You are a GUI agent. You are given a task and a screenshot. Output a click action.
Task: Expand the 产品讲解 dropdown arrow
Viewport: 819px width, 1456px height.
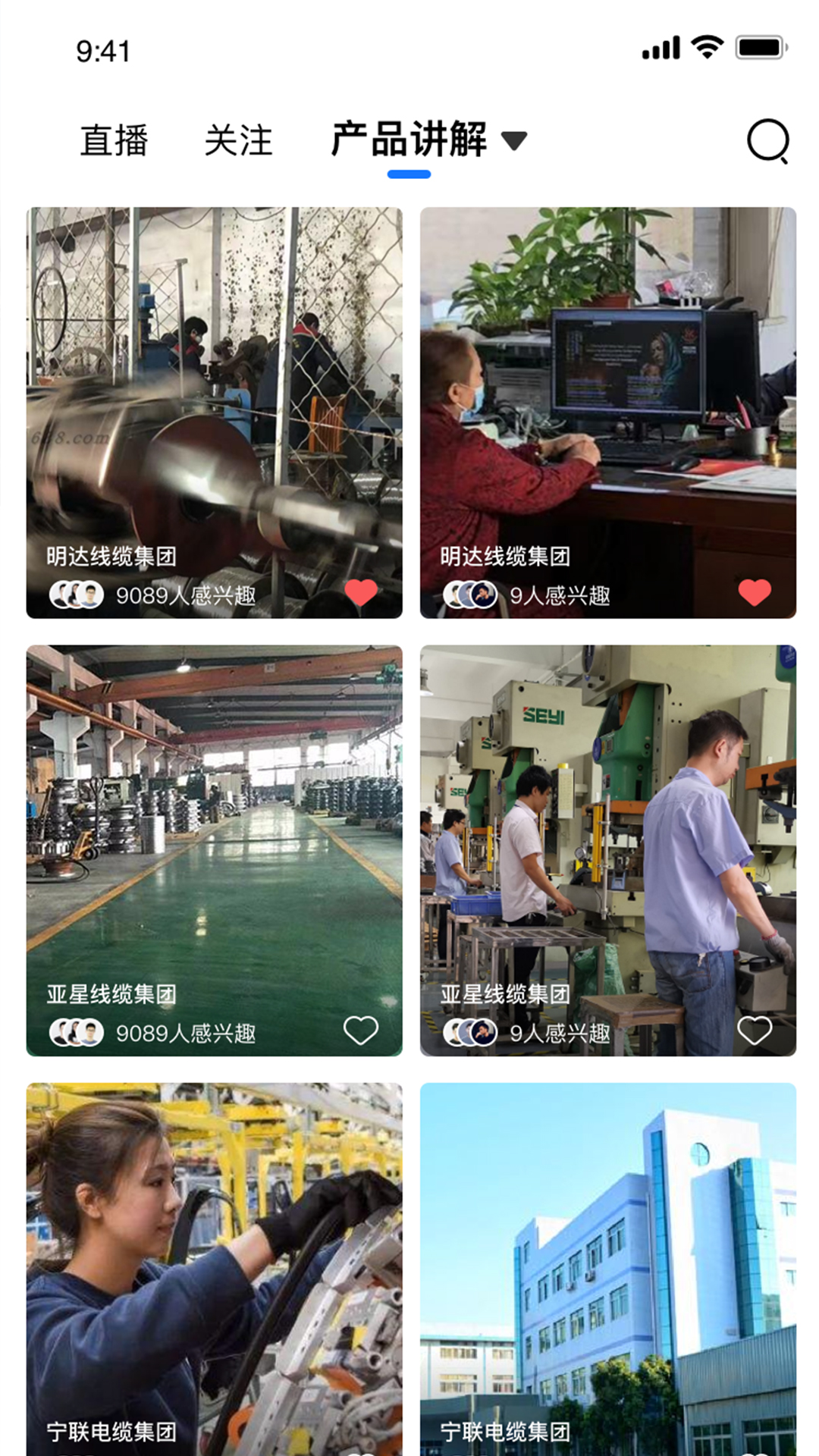(514, 141)
